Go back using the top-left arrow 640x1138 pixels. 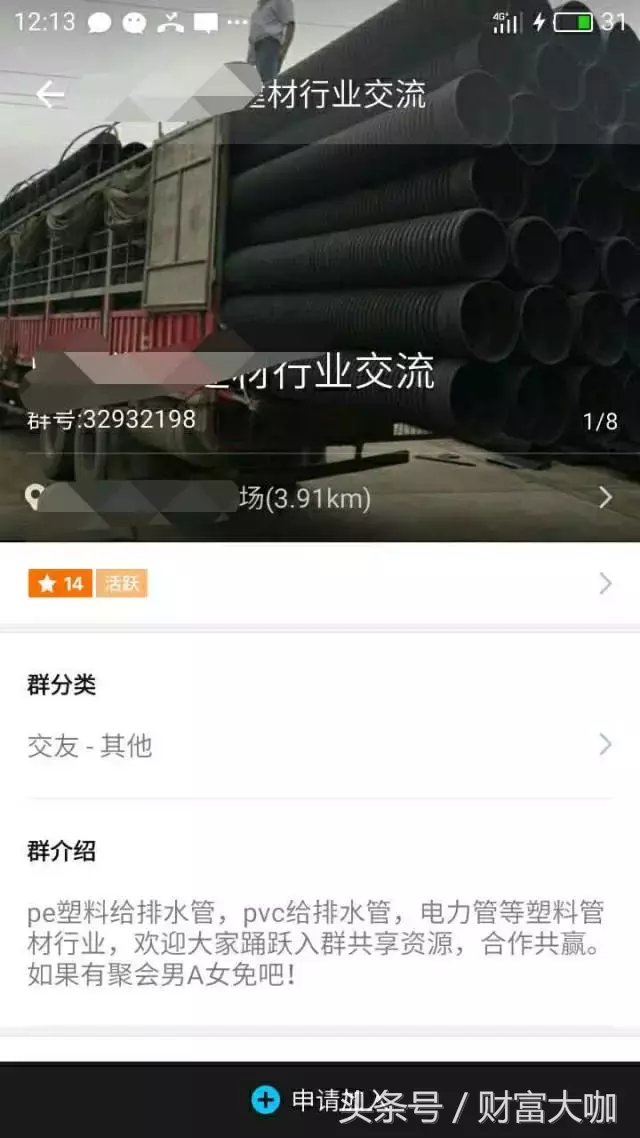49,95
